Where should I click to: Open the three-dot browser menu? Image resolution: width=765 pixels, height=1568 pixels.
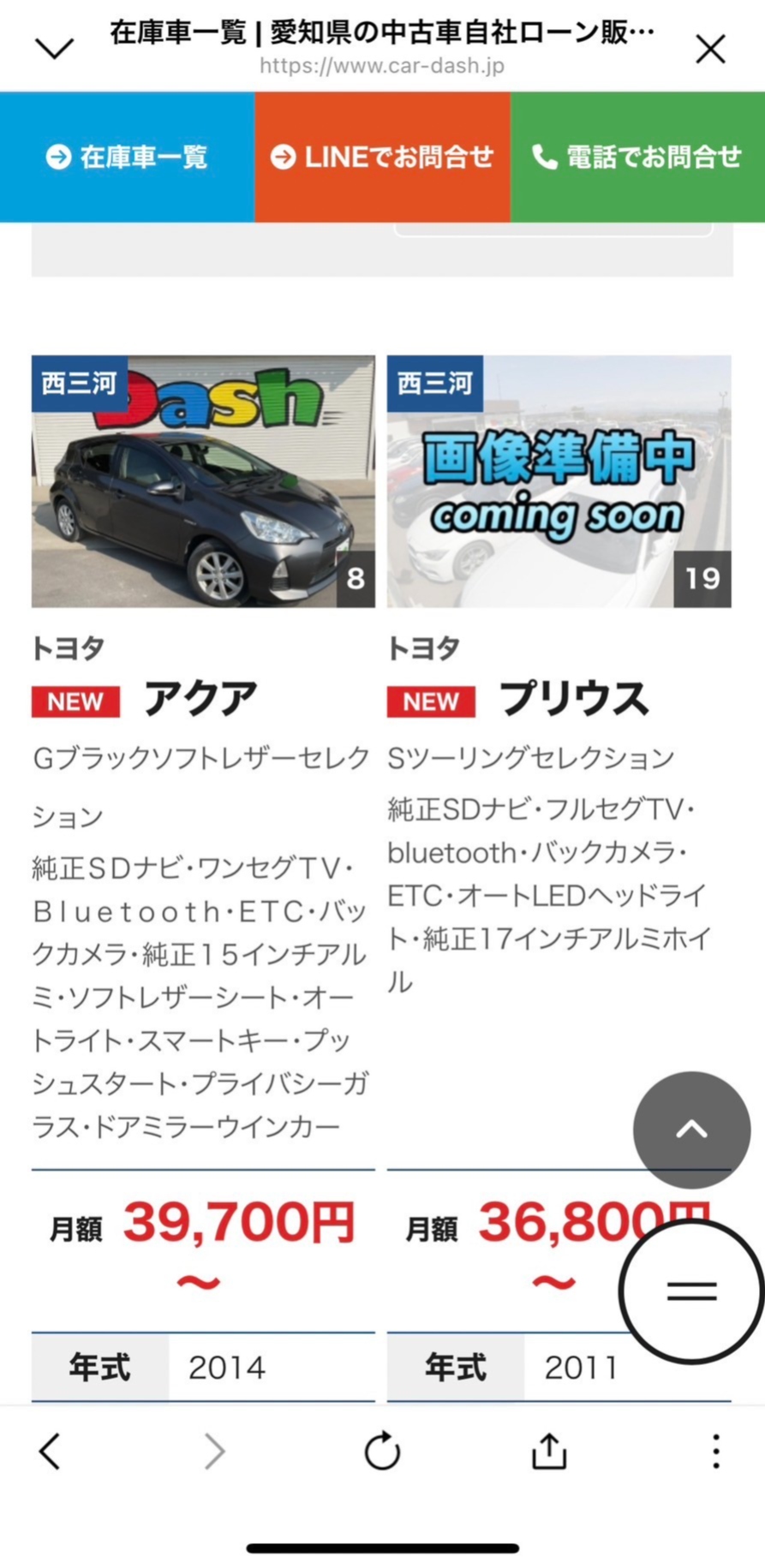pyautogui.click(x=715, y=1452)
